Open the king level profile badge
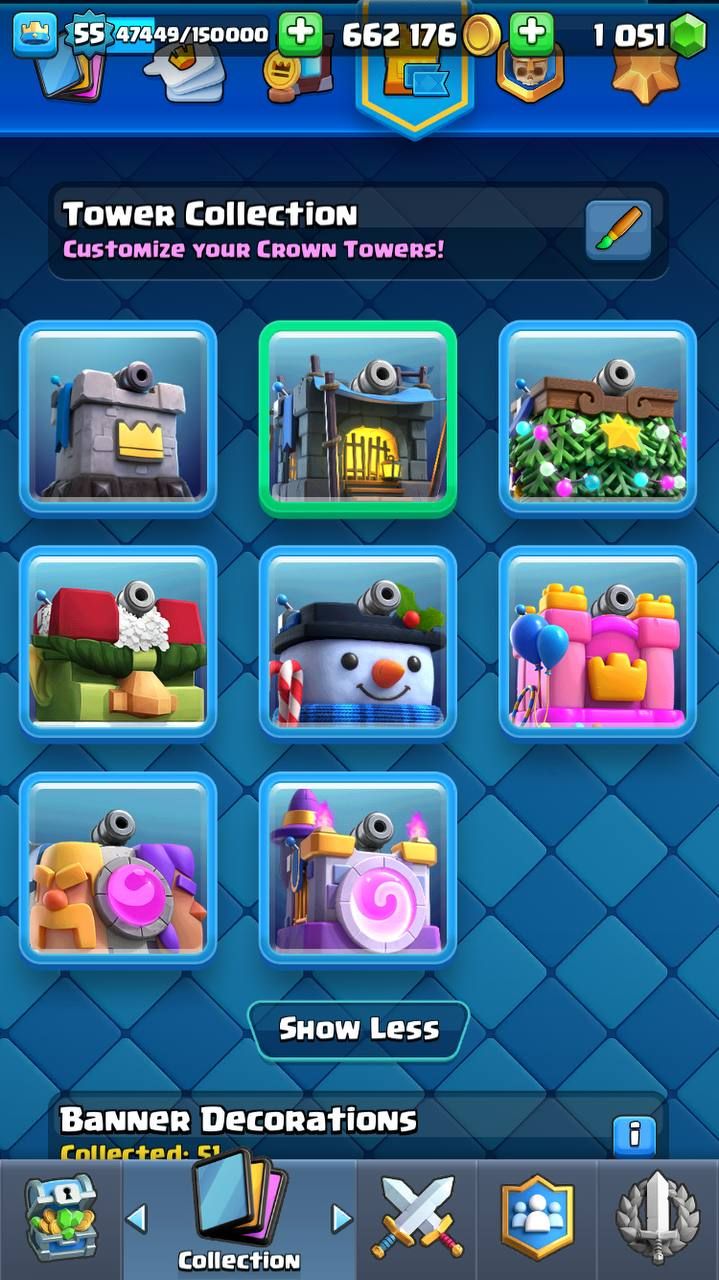The image size is (719, 1280). tap(35, 34)
